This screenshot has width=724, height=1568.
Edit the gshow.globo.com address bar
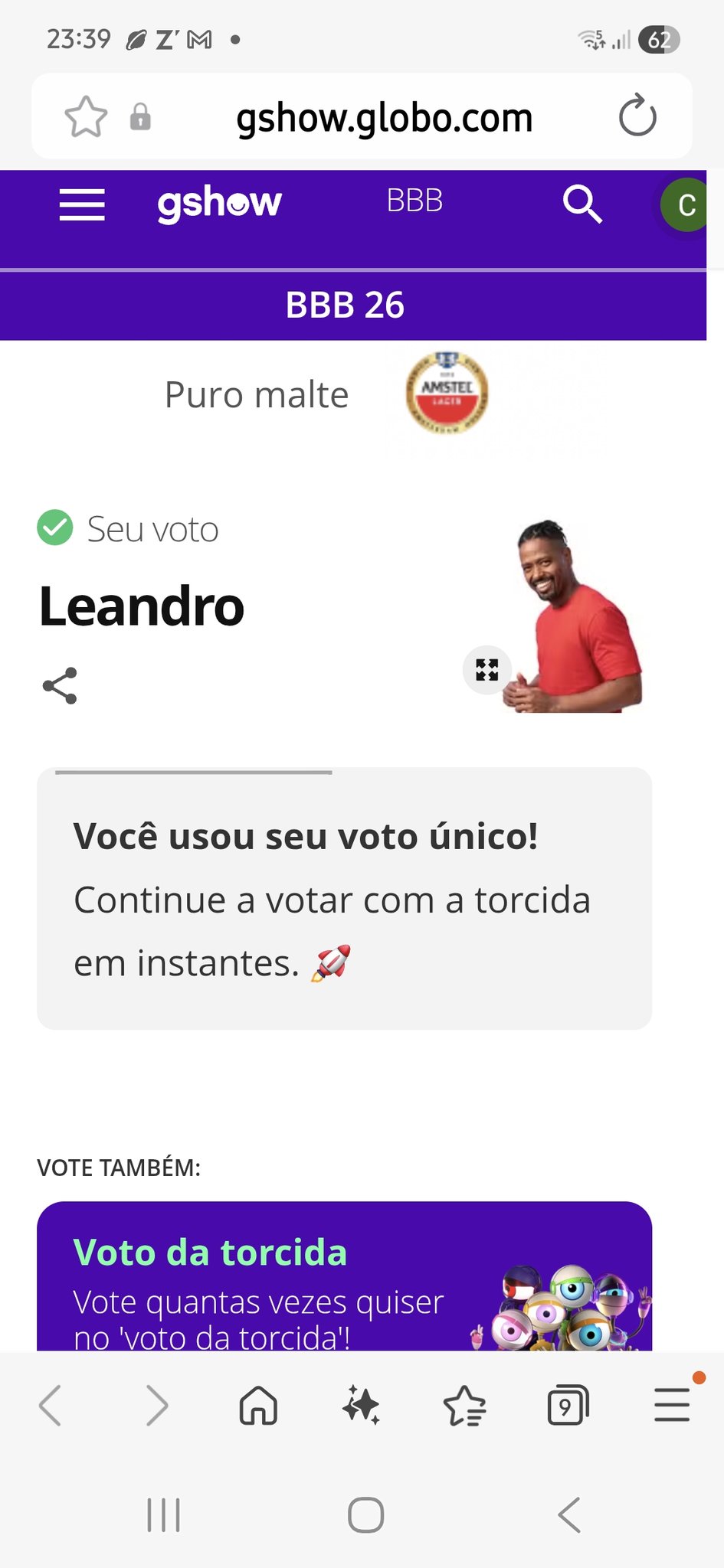pyautogui.click(x=384, y=118)
